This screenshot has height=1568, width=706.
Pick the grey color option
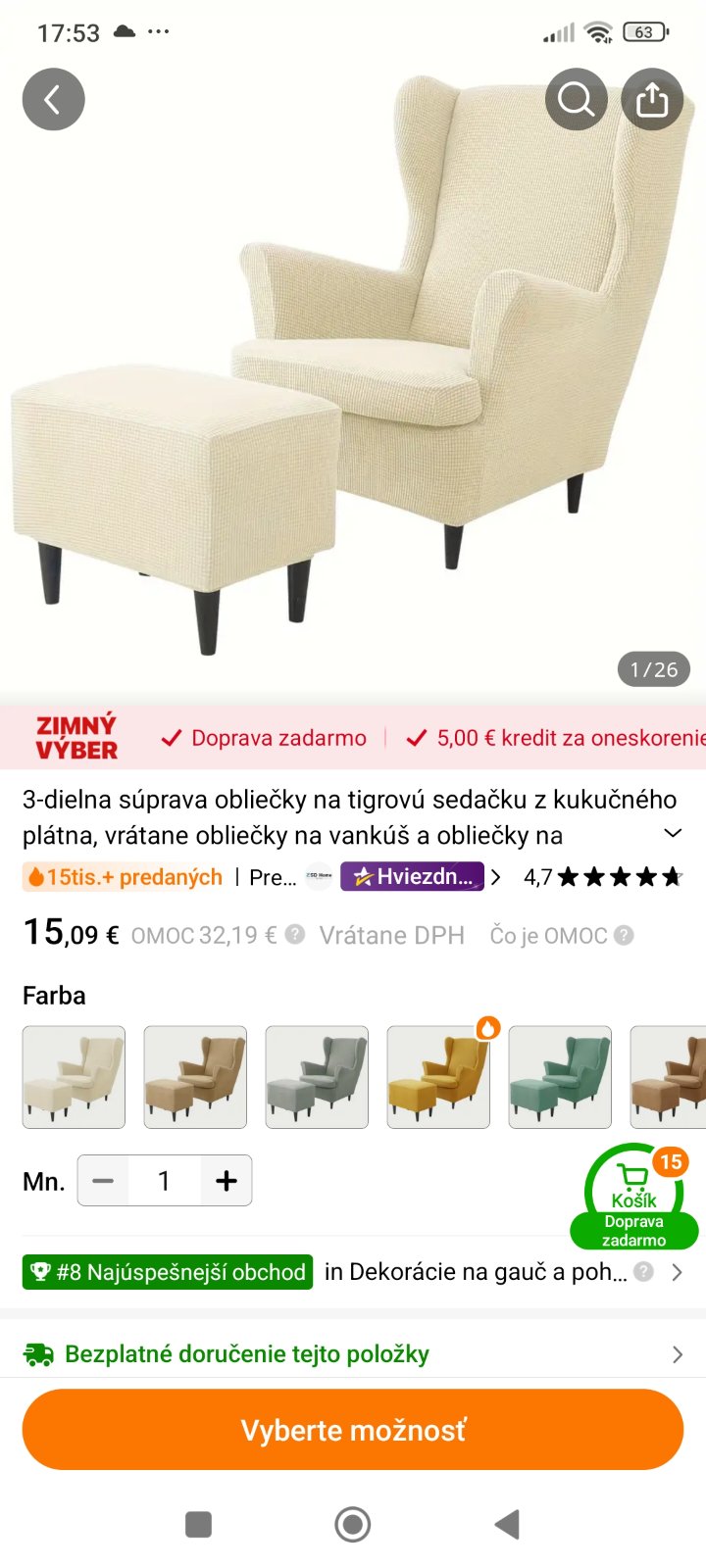click(x=317, y=1077)
